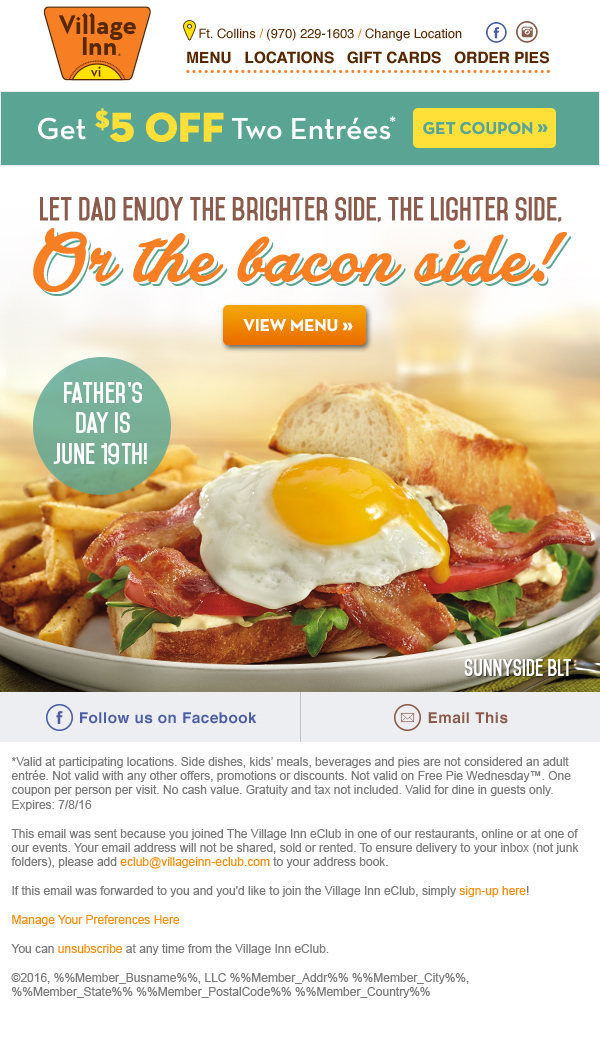600x1037 pixels.
Task: Tap Change Location link
Action: [x=413, y=34]
